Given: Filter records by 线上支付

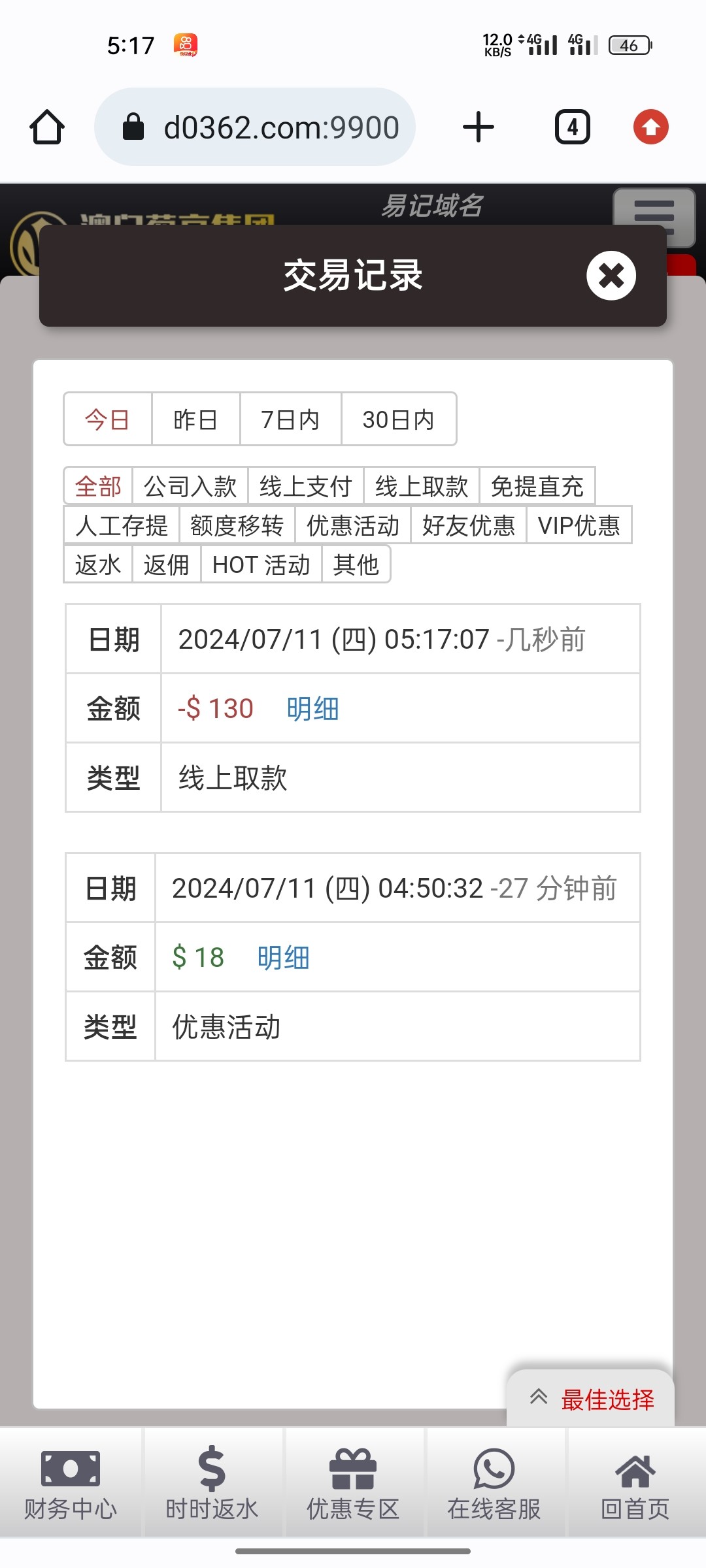Looking at the screenshot, I should pos(306,486).
